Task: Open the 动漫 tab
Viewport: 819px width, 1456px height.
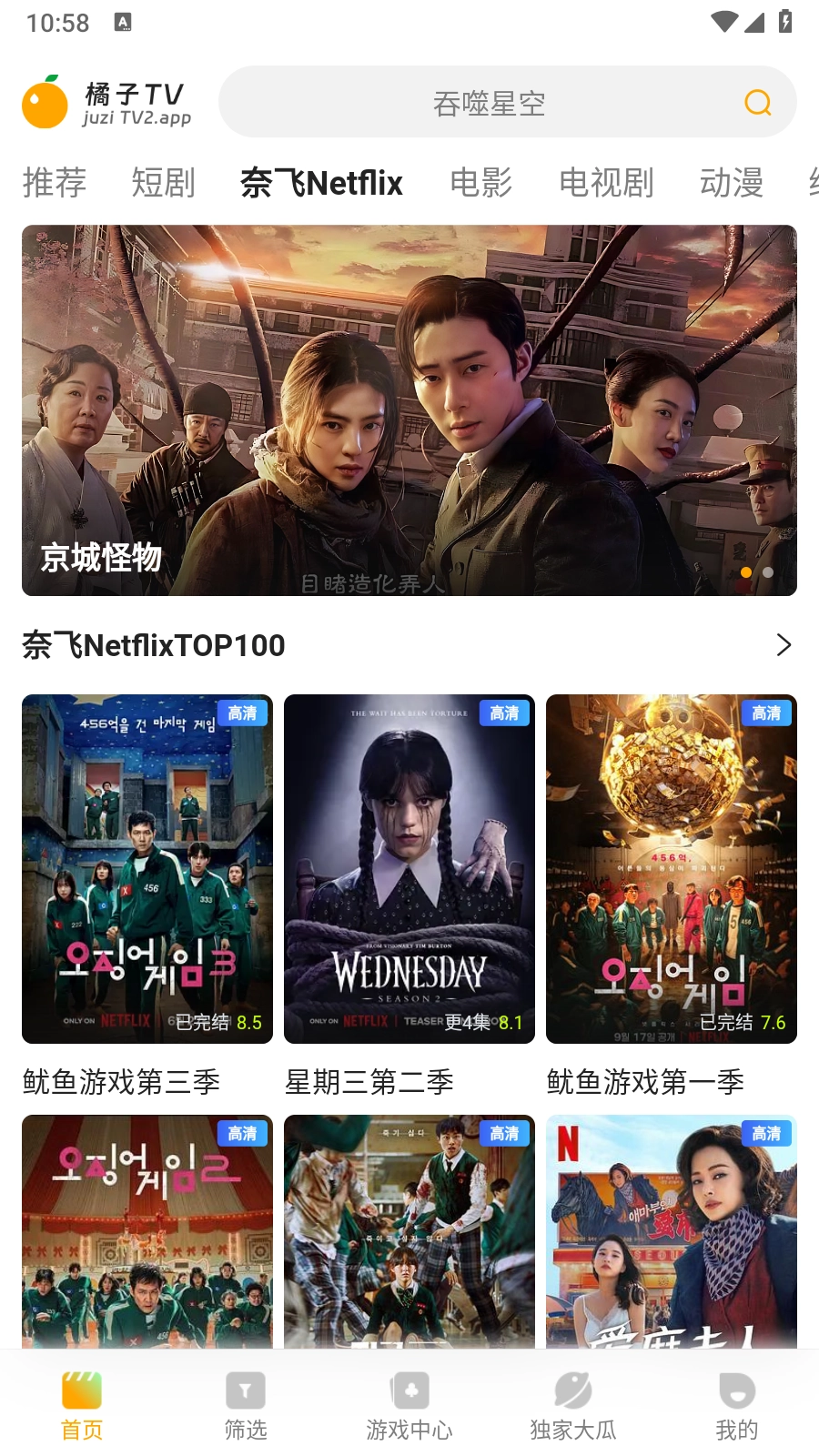Action: point(731,183)
